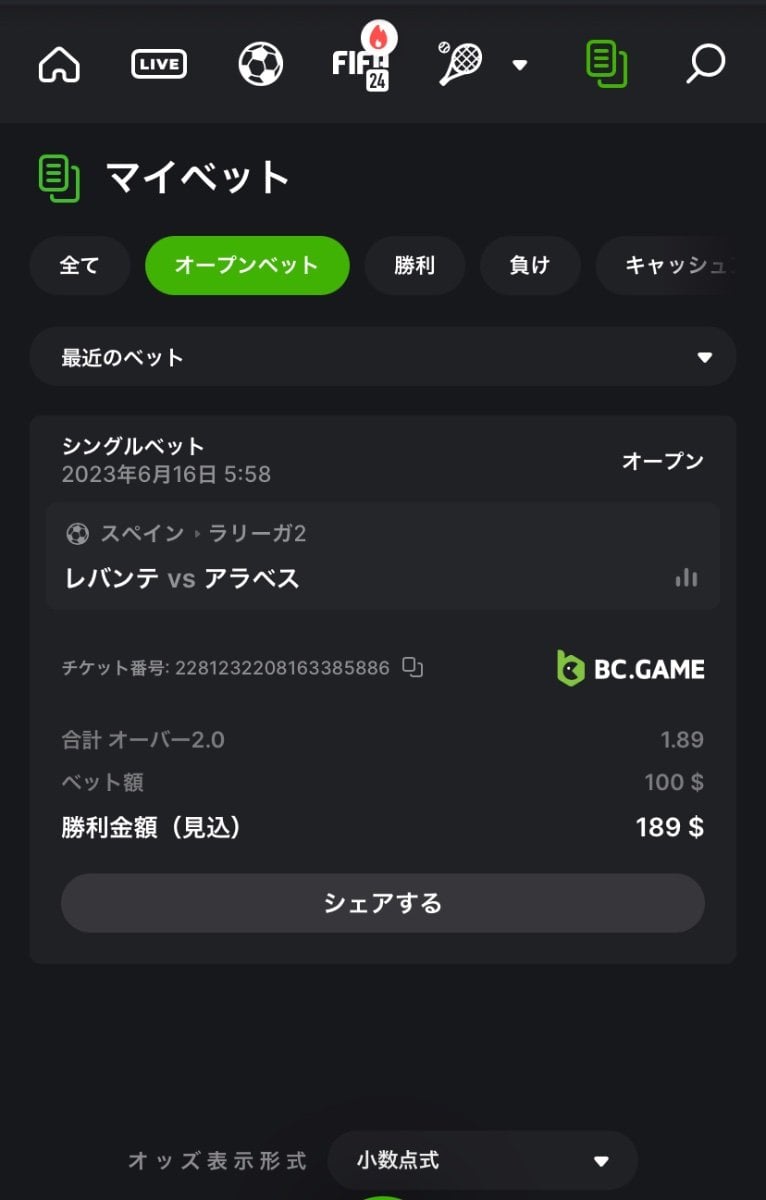Viewport: 766px width, 1200px height.
Task: View stats icon for レバンテ vs アラベス
Action: click(686, 578)
